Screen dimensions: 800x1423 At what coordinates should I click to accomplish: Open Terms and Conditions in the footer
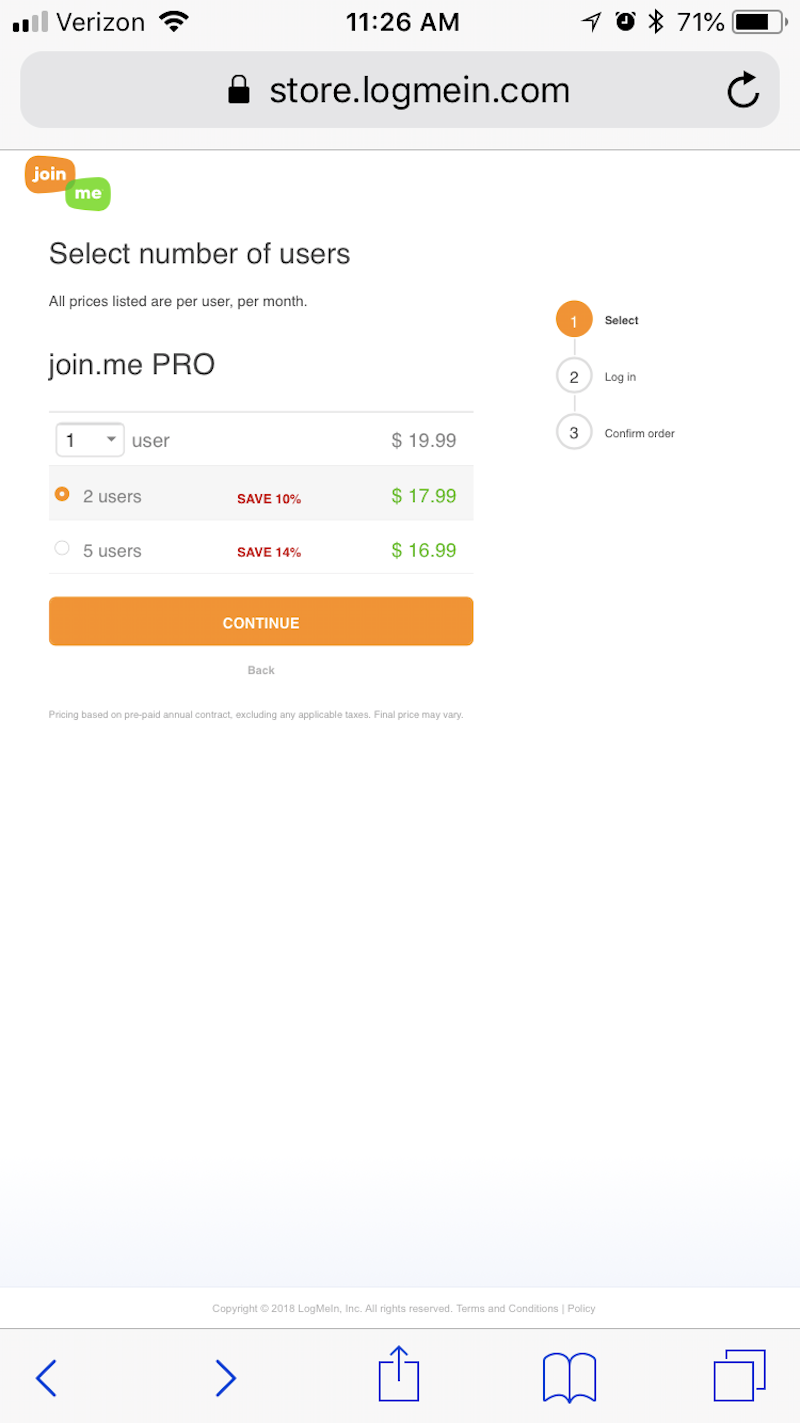(507, 1308)
